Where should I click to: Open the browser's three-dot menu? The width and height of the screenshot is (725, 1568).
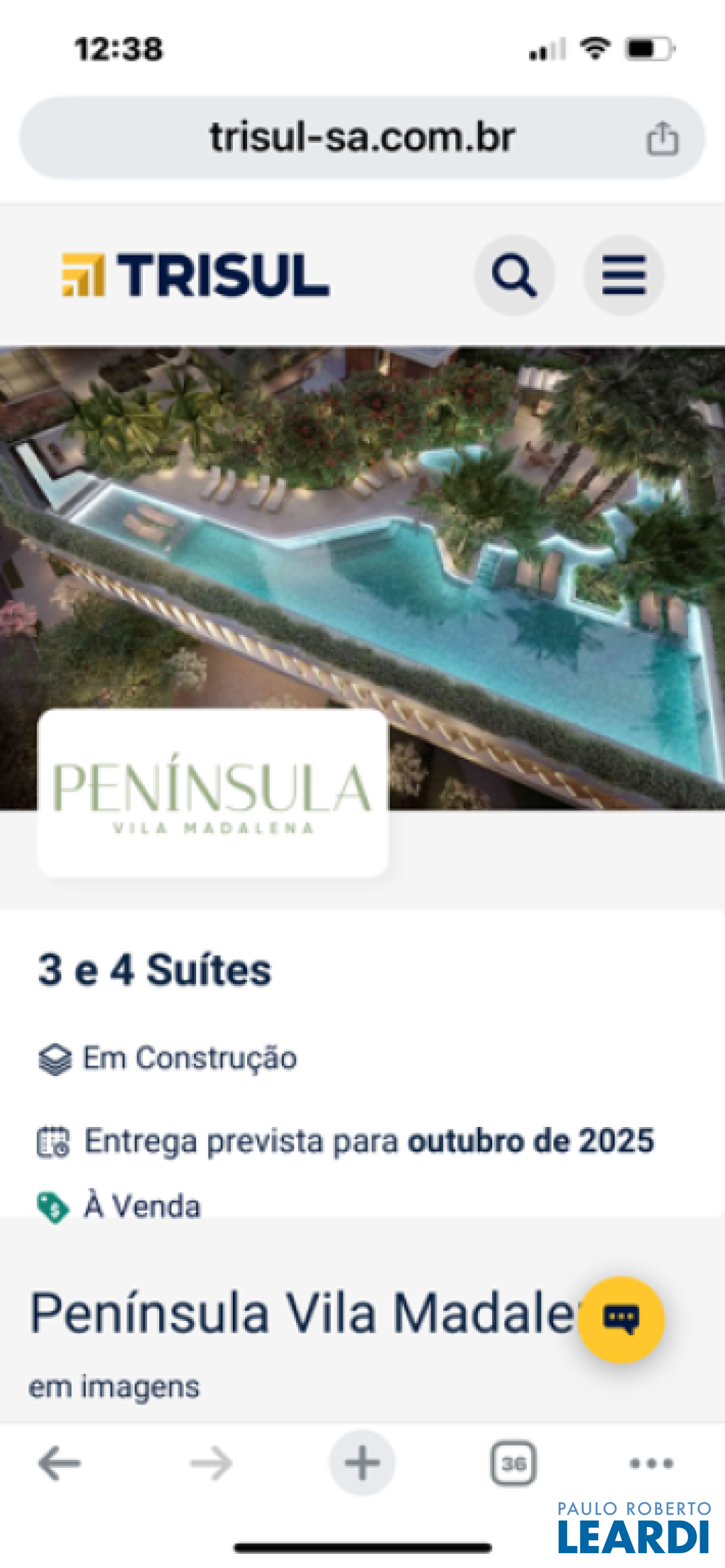click(x=651, y=1463)
